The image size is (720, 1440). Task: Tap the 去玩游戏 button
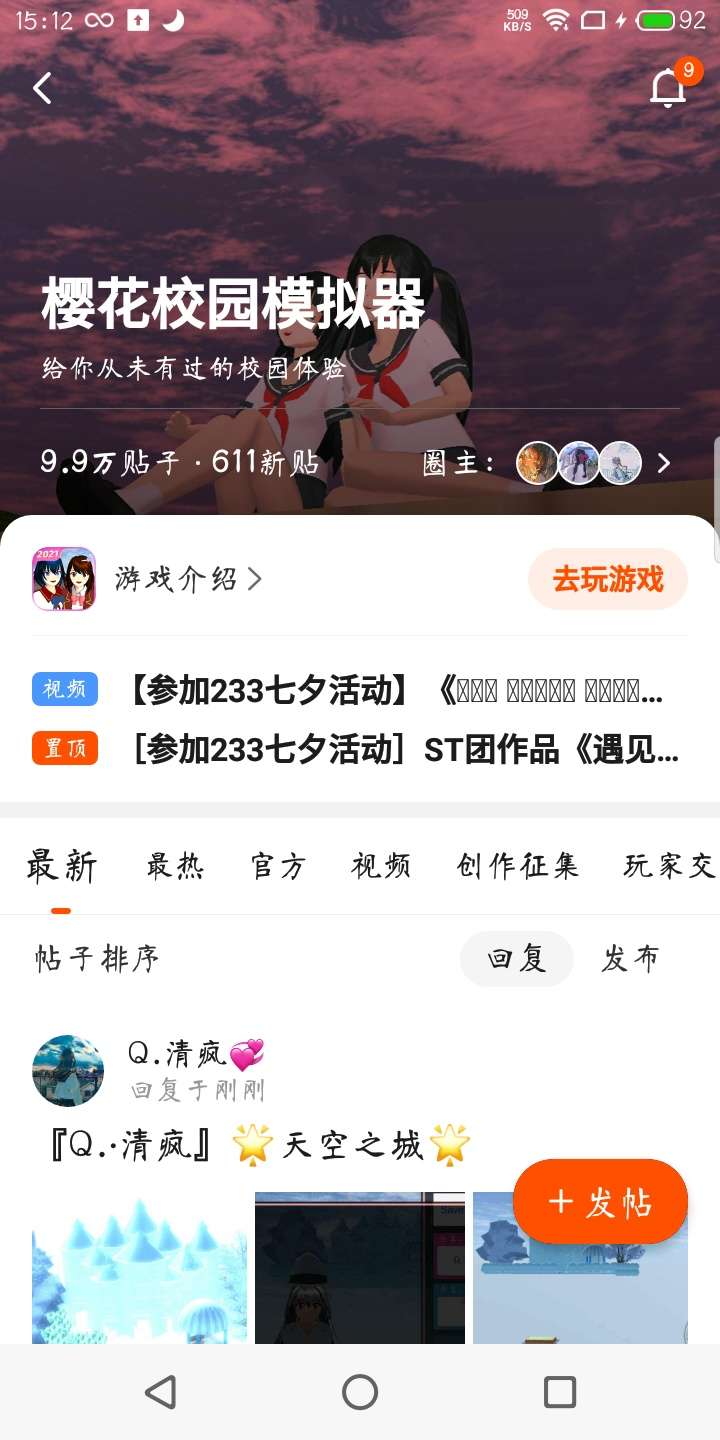607,578
